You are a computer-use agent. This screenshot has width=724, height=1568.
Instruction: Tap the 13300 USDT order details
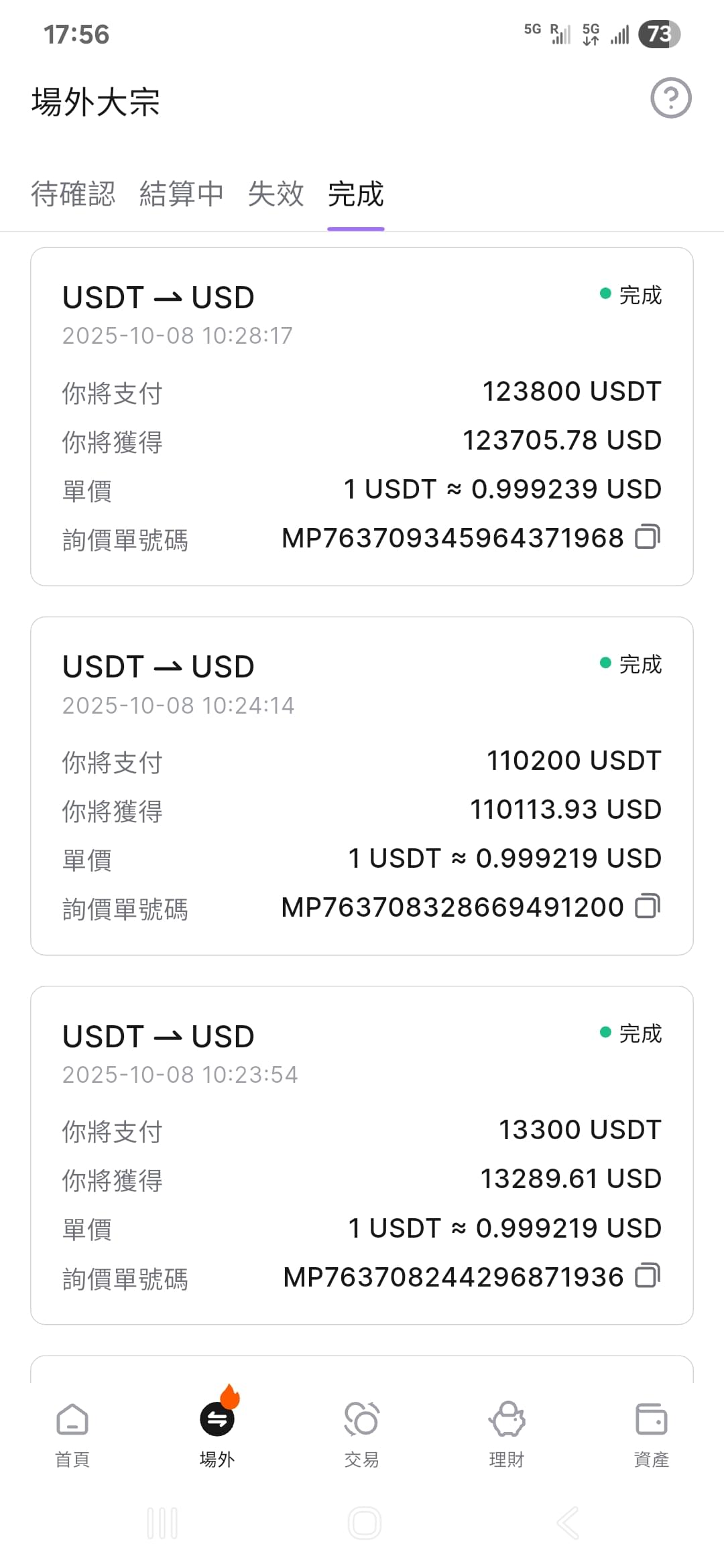tap(362, 1153)
